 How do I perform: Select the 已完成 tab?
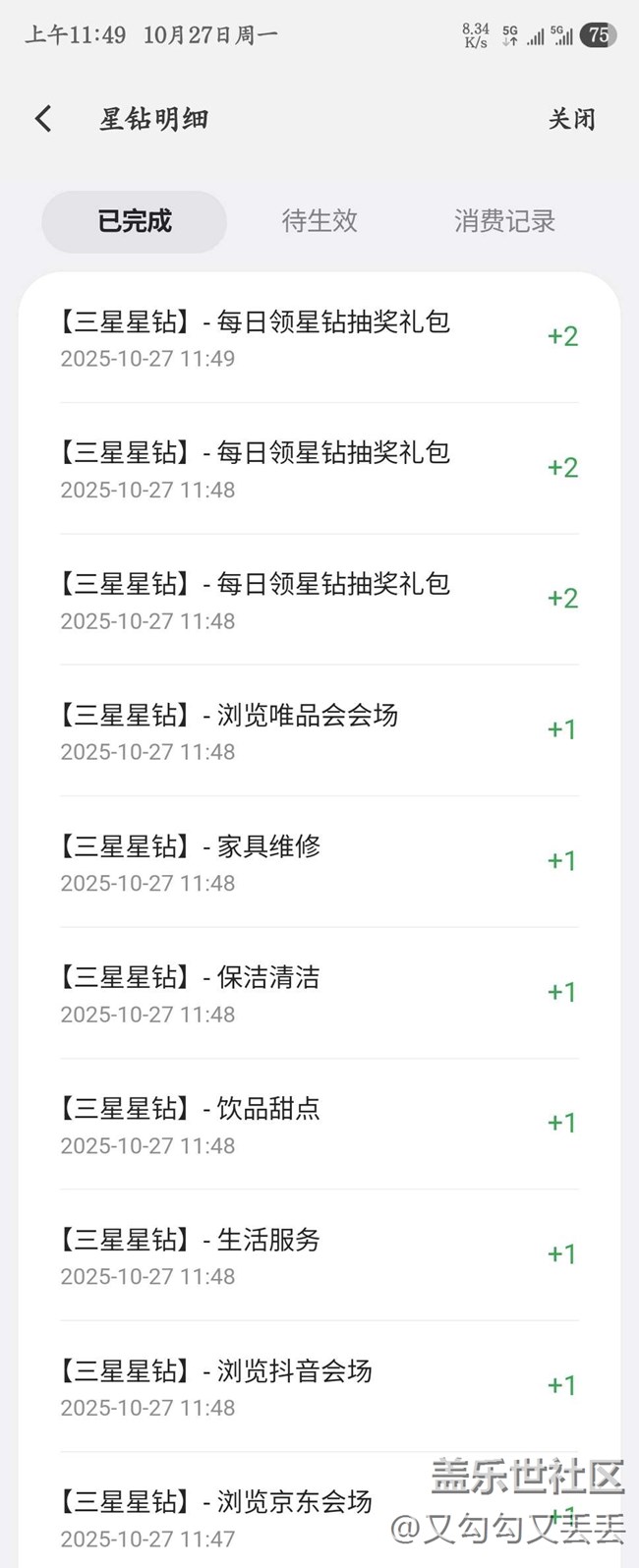coord(135,221)
